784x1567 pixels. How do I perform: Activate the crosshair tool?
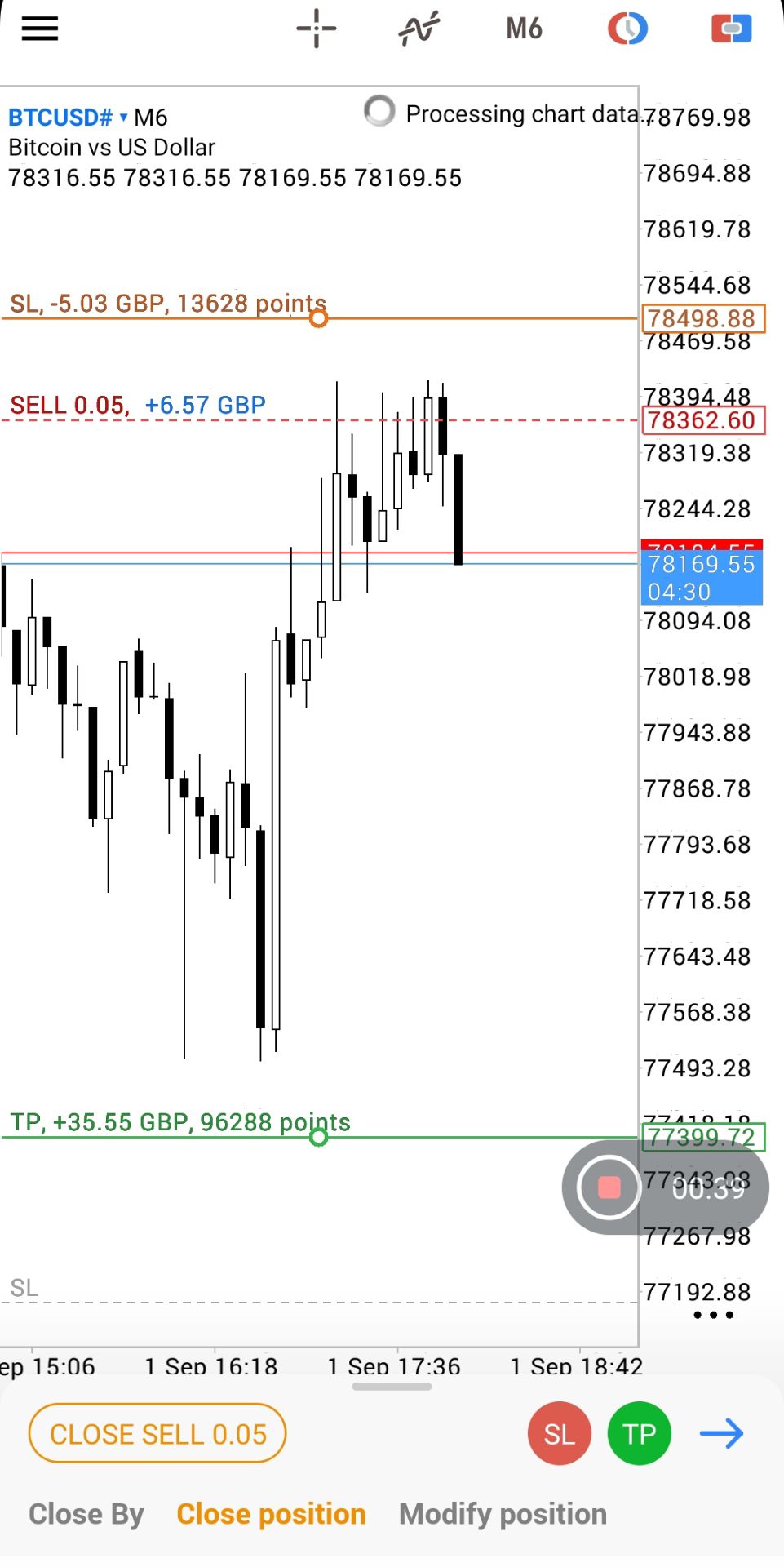coord(317,29)
